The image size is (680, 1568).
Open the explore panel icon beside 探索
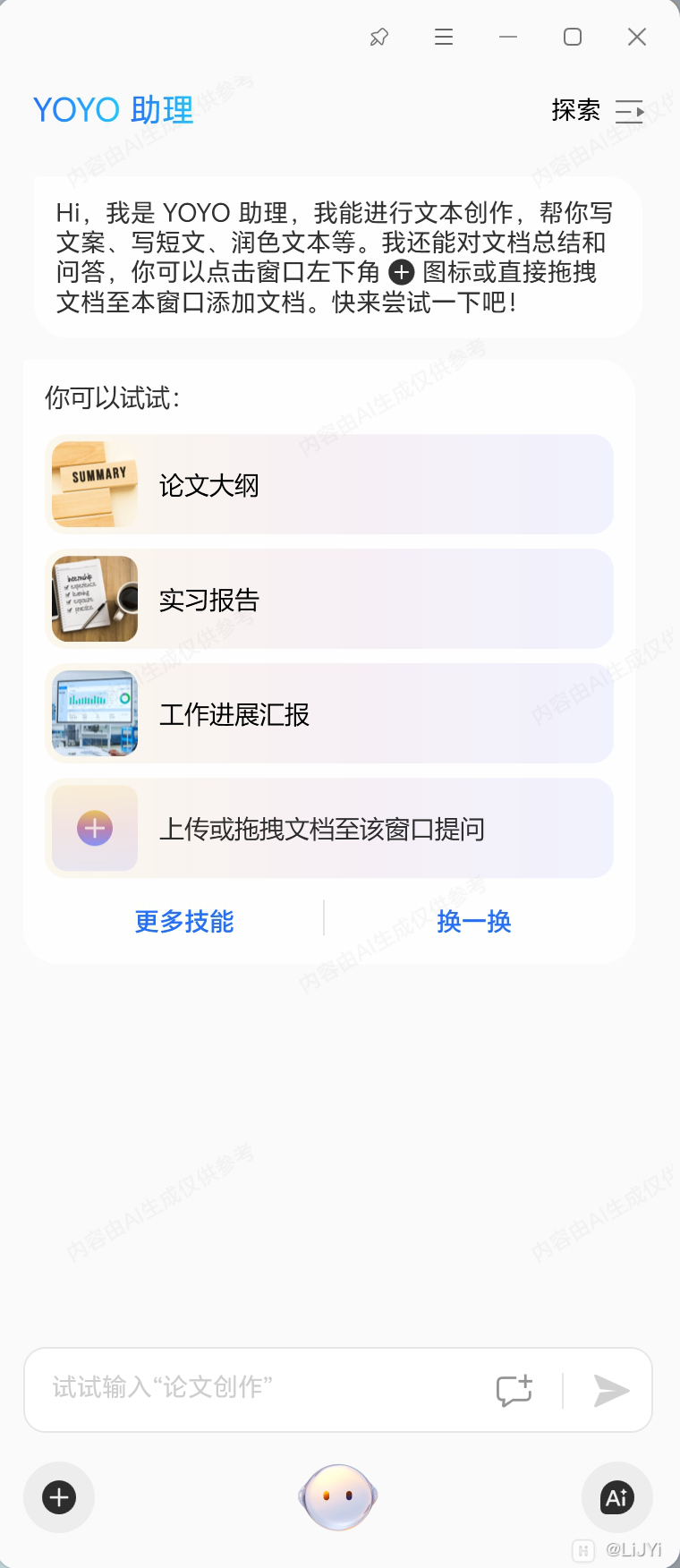coord(631,111)
